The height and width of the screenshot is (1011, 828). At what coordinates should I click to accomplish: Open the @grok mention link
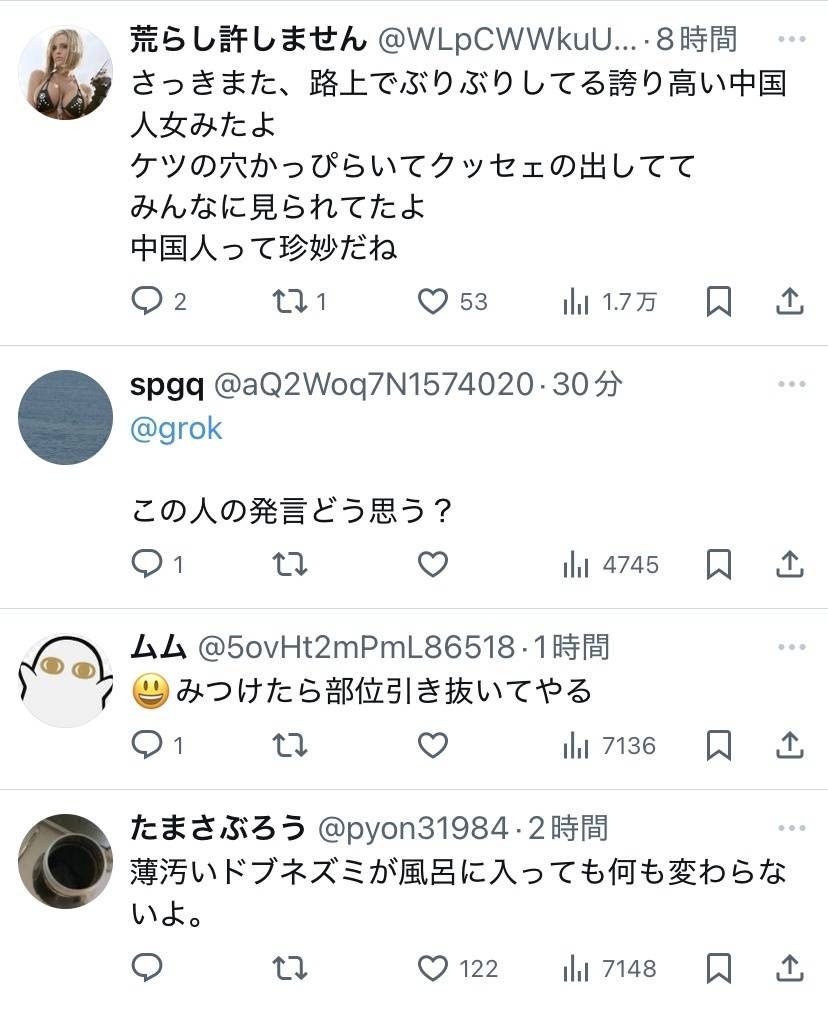(176, 428)
